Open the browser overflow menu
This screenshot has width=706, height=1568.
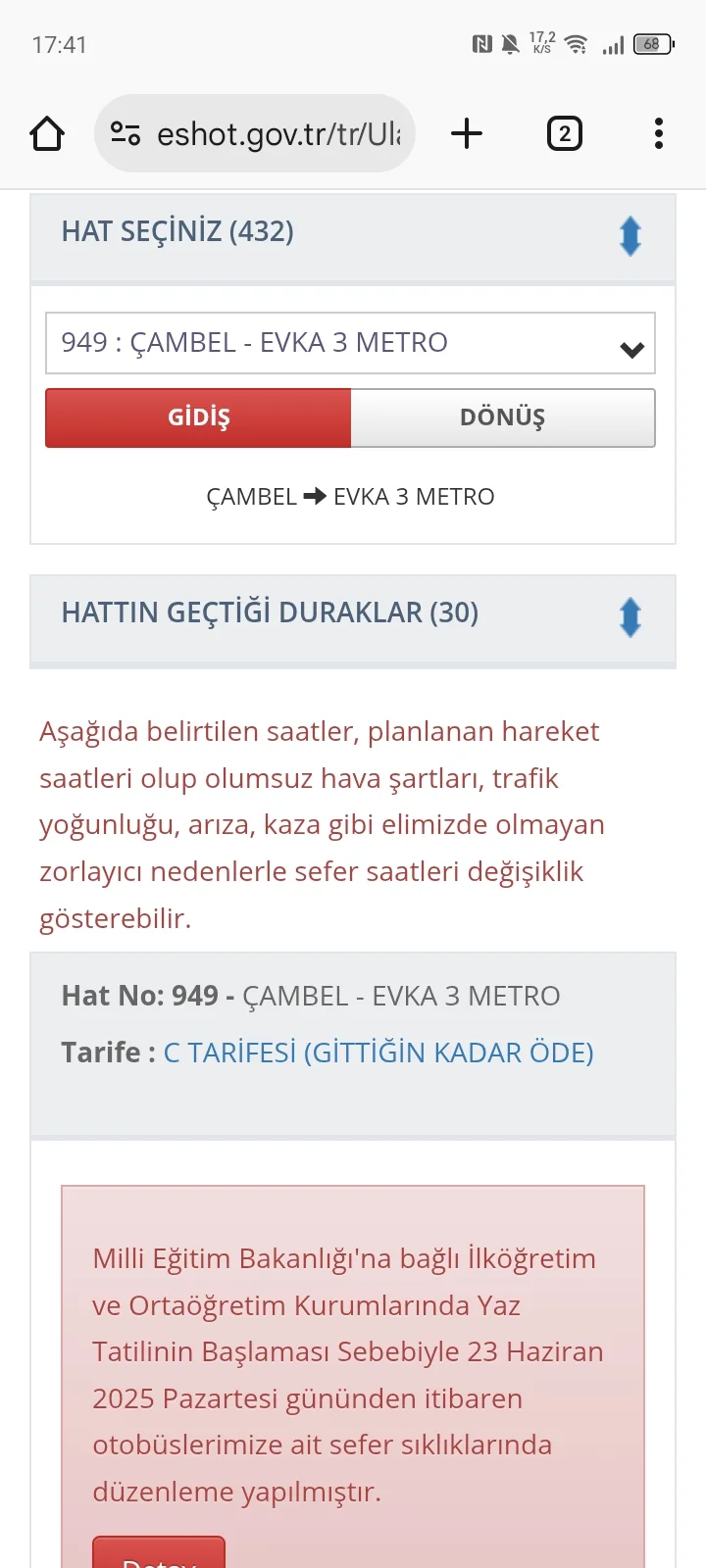coord(658,133)
